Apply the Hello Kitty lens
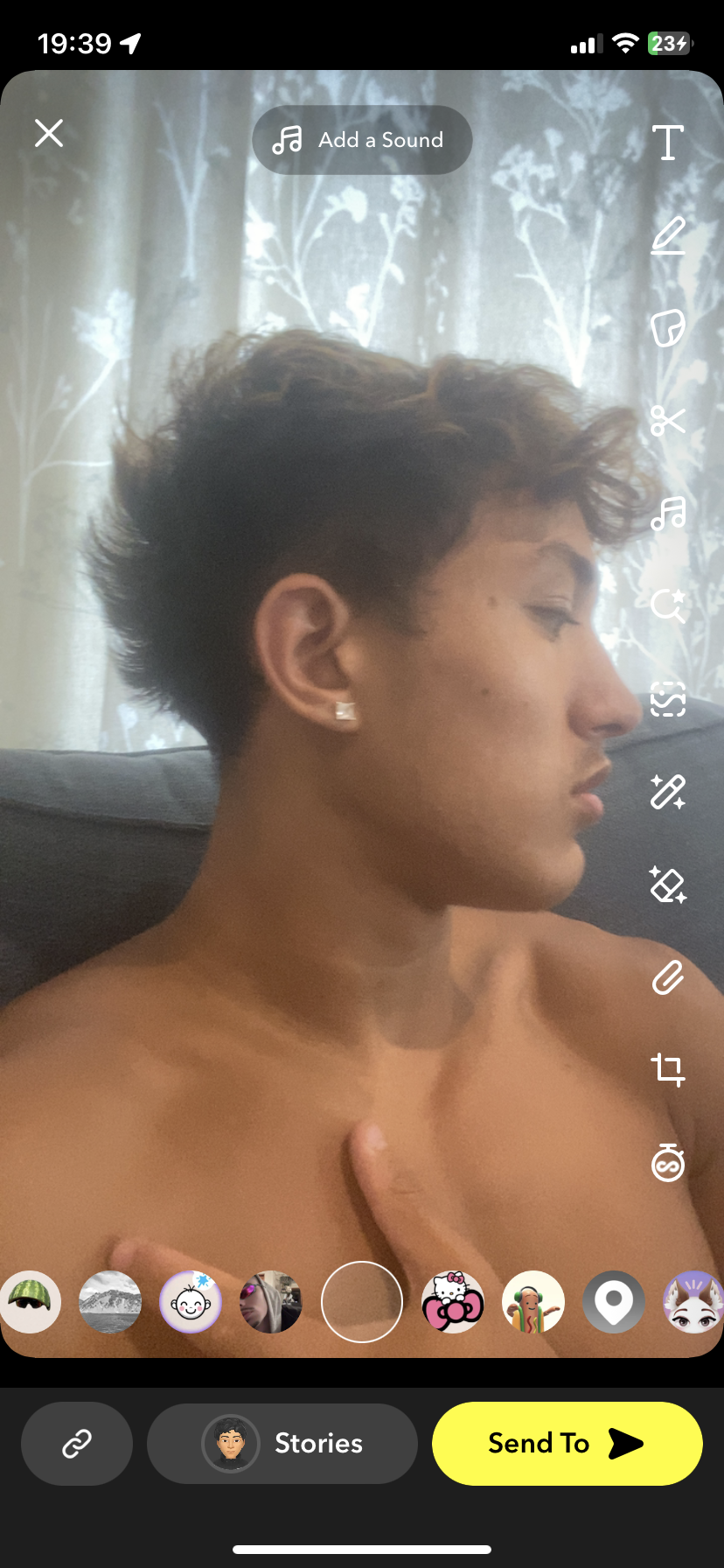724x1568 pixels. 453,1302
